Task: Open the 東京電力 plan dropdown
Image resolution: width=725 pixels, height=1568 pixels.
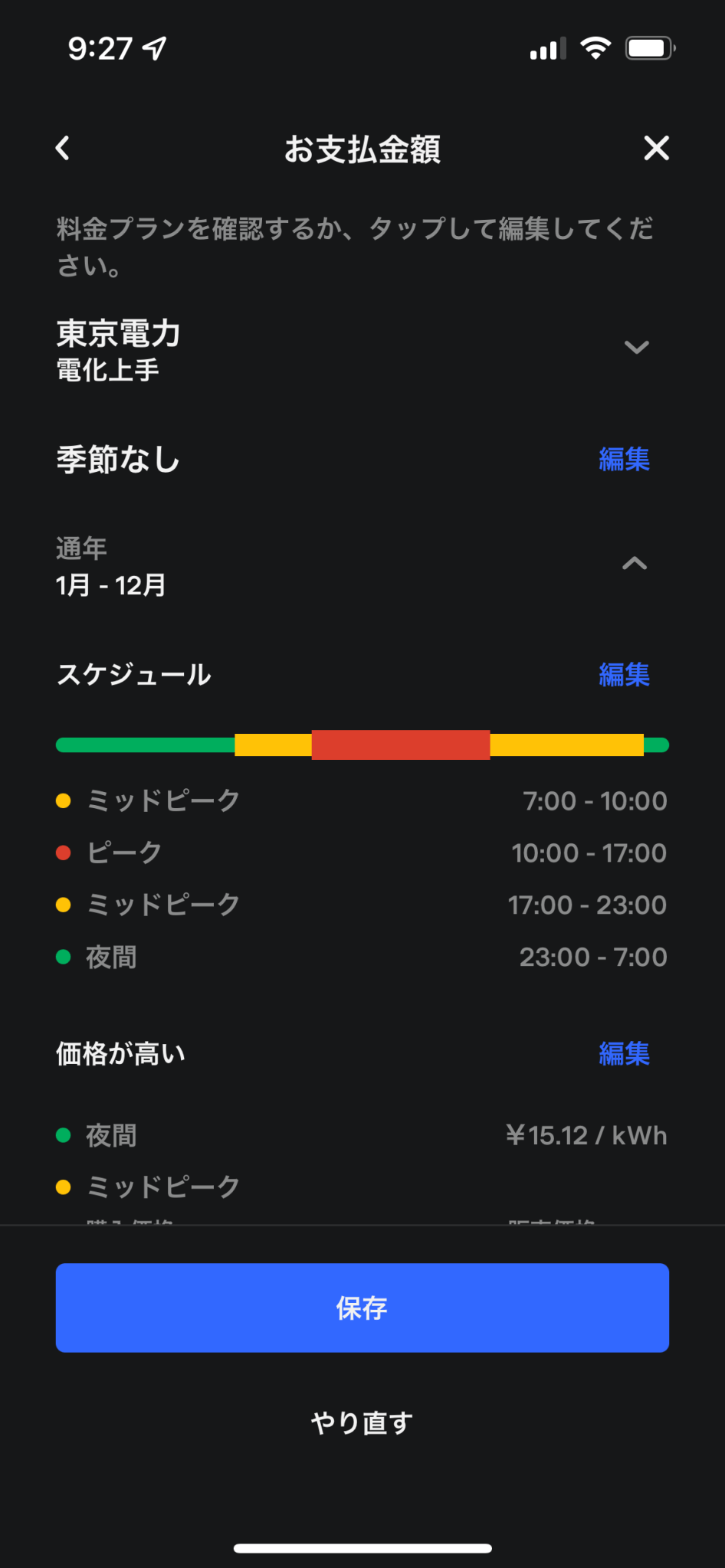Action: tap(636, 348)
